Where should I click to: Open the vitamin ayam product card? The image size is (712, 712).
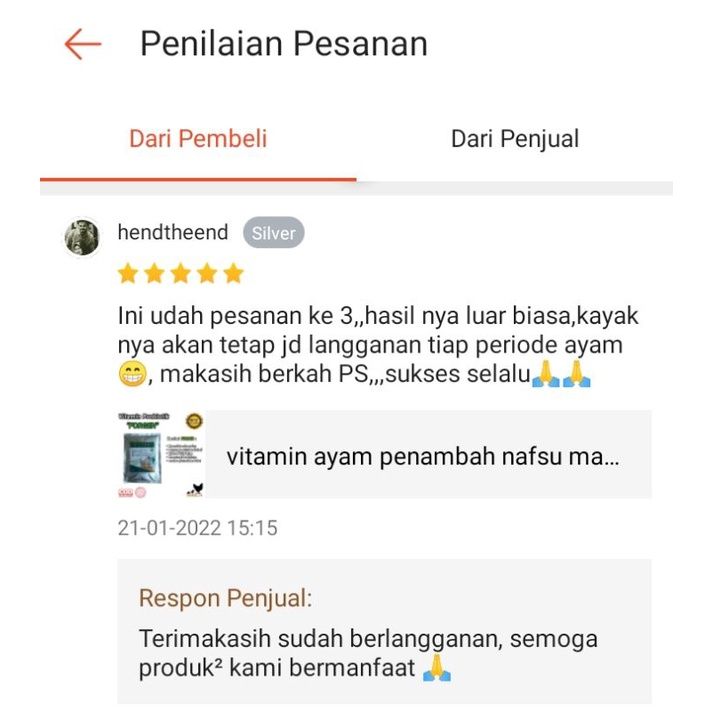(x=384, y=455)
